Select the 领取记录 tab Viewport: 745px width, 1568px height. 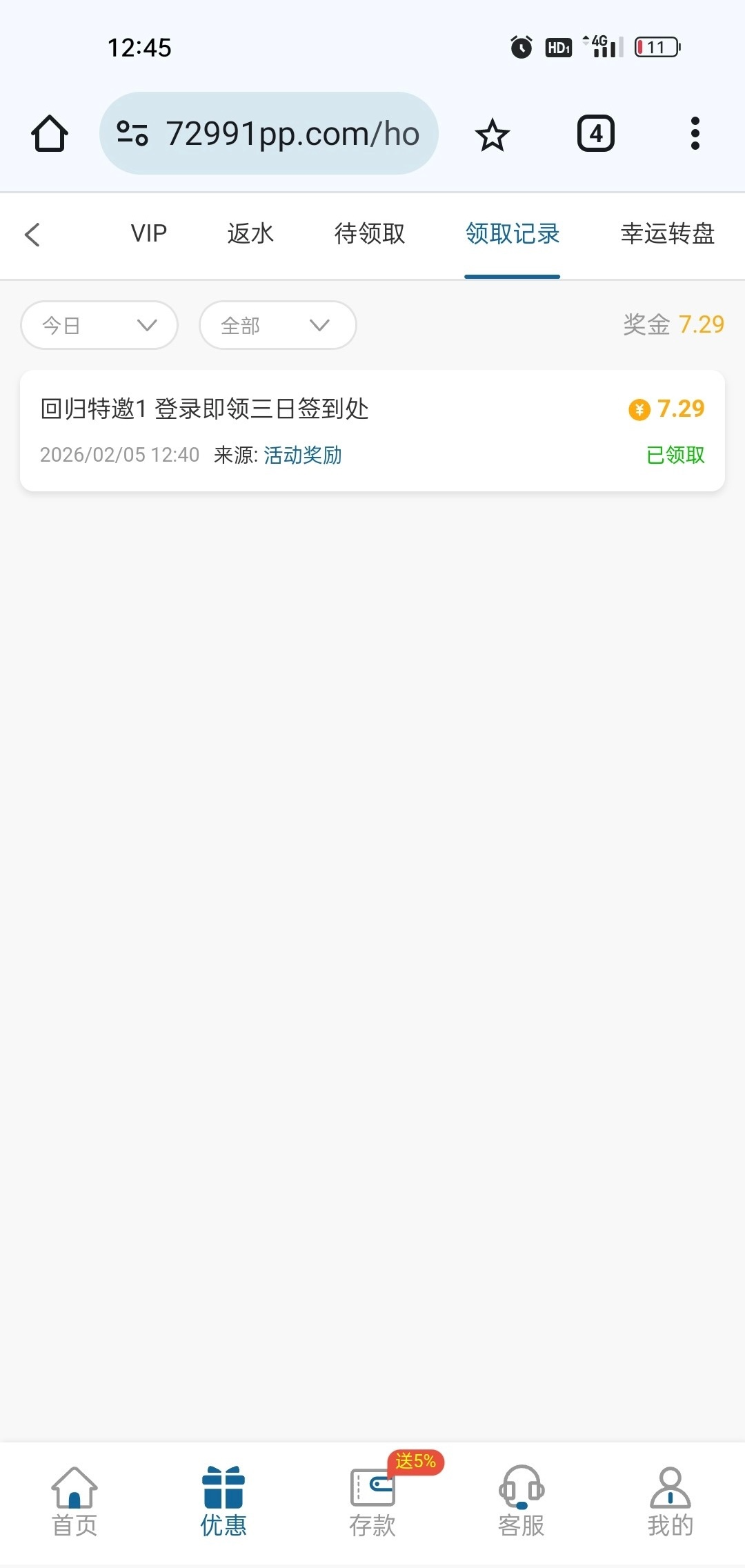(512, 234)
